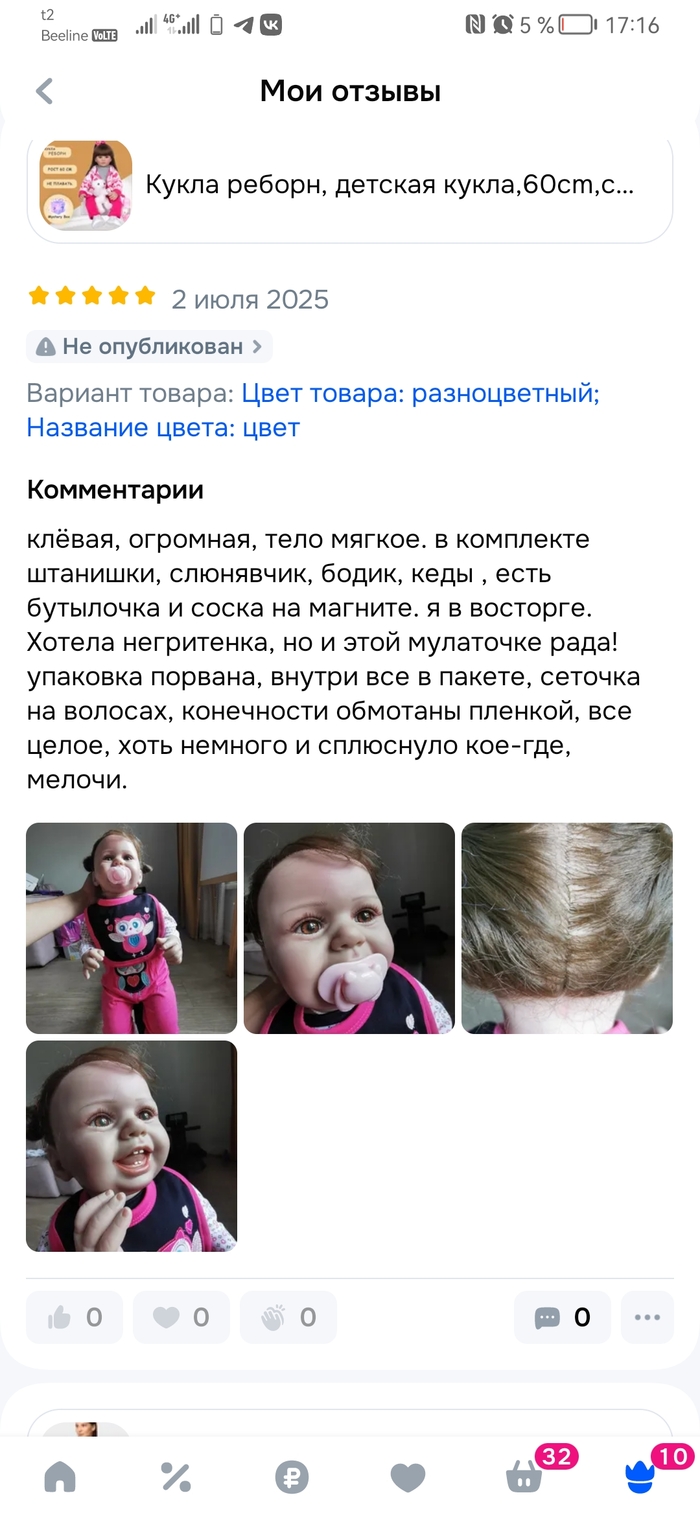
Task: Go to the home tab
Action: (60, 1476)
